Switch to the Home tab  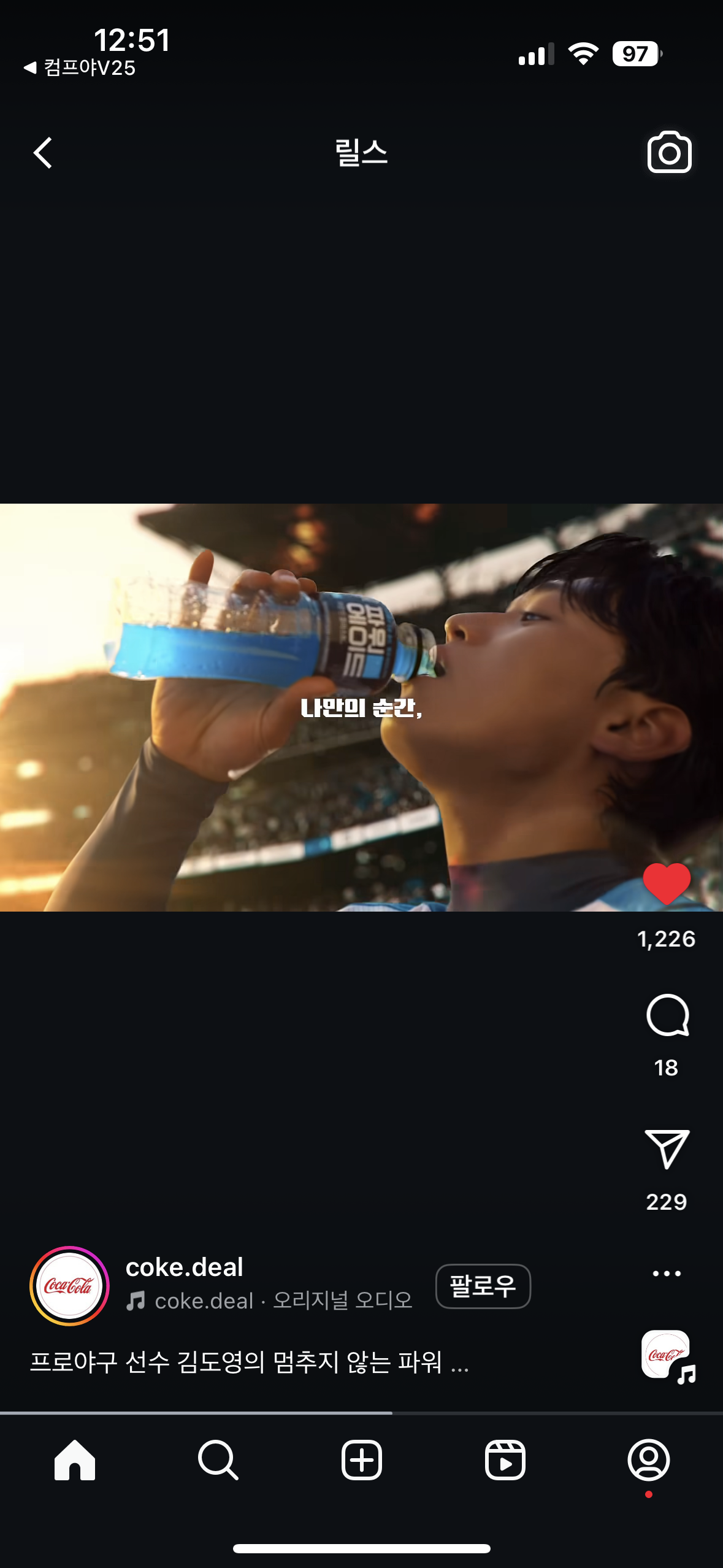point(74,1460)
